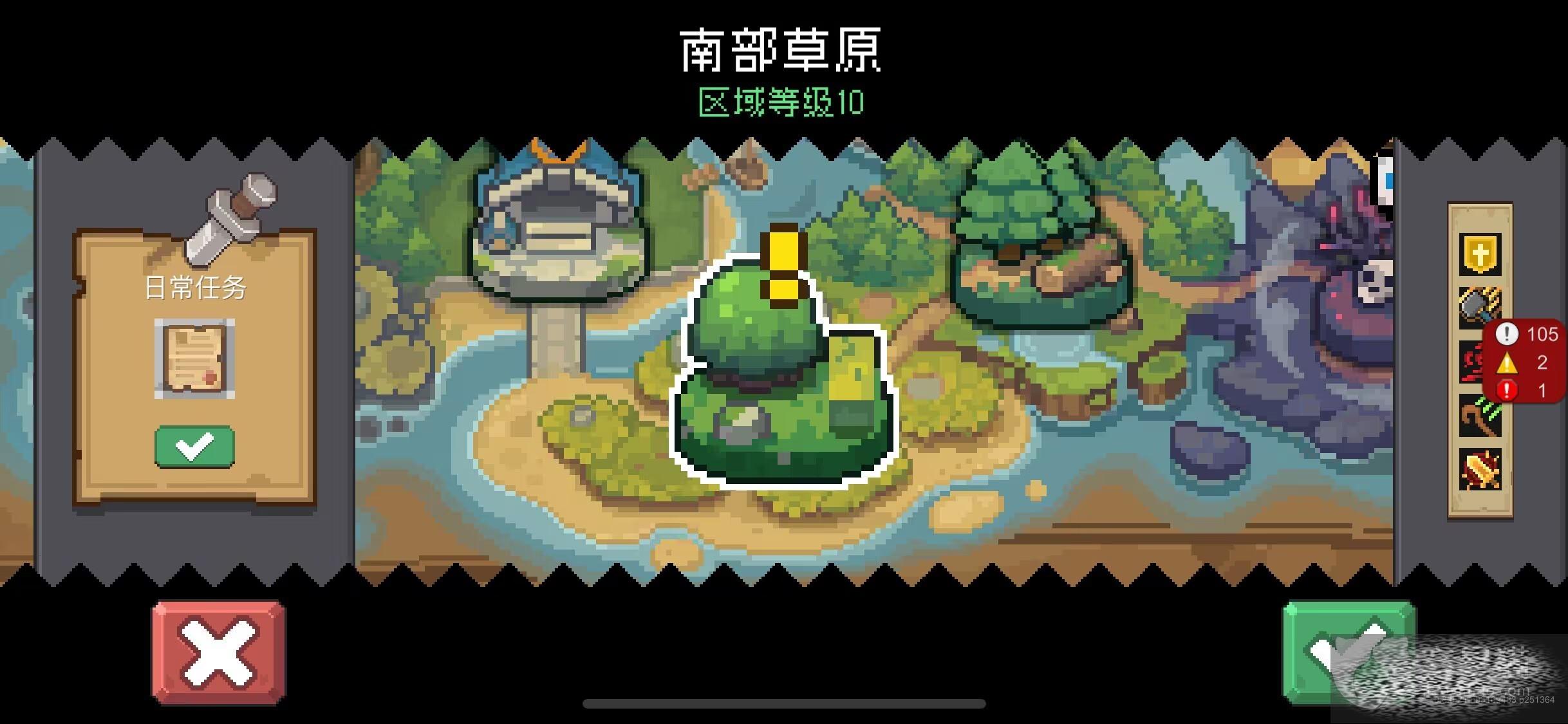Tap the red X cancel button
The width and height of the screenshot is (1568, 724).
coord(218,653)
